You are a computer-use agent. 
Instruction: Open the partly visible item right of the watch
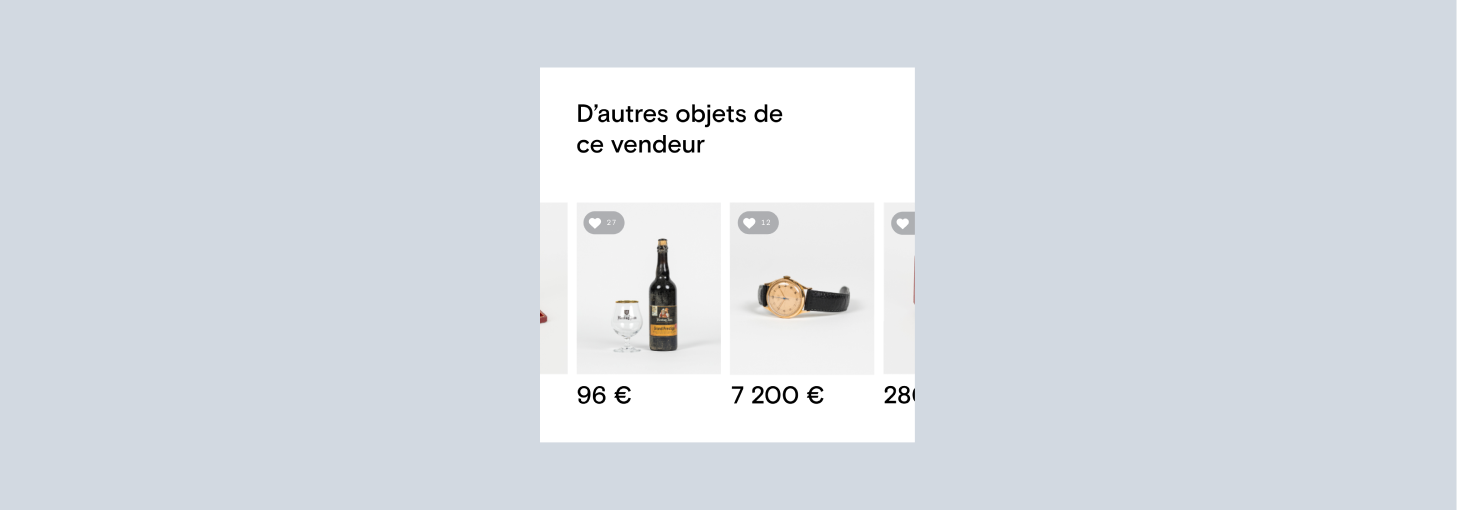pos(899,300)
